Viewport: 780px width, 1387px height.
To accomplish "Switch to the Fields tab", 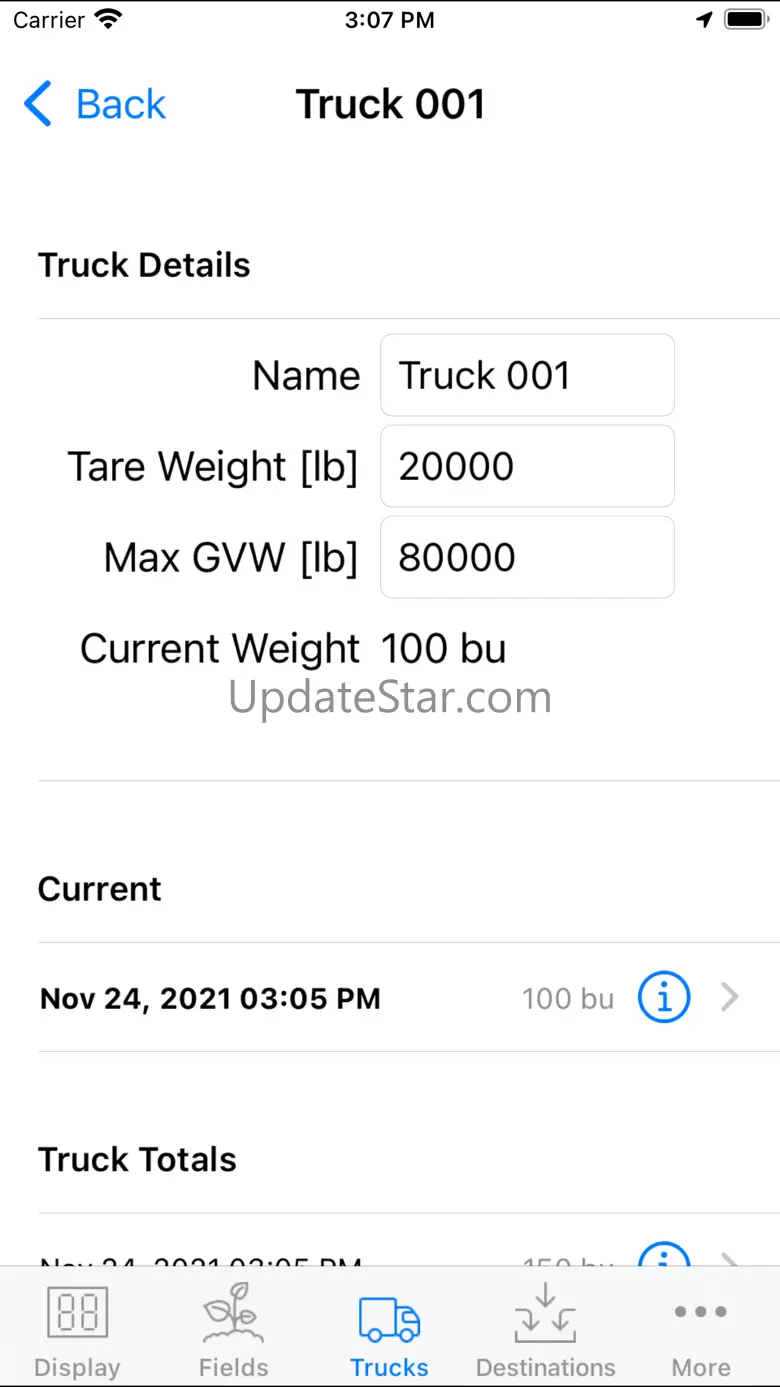I will tap(233, 1330).
